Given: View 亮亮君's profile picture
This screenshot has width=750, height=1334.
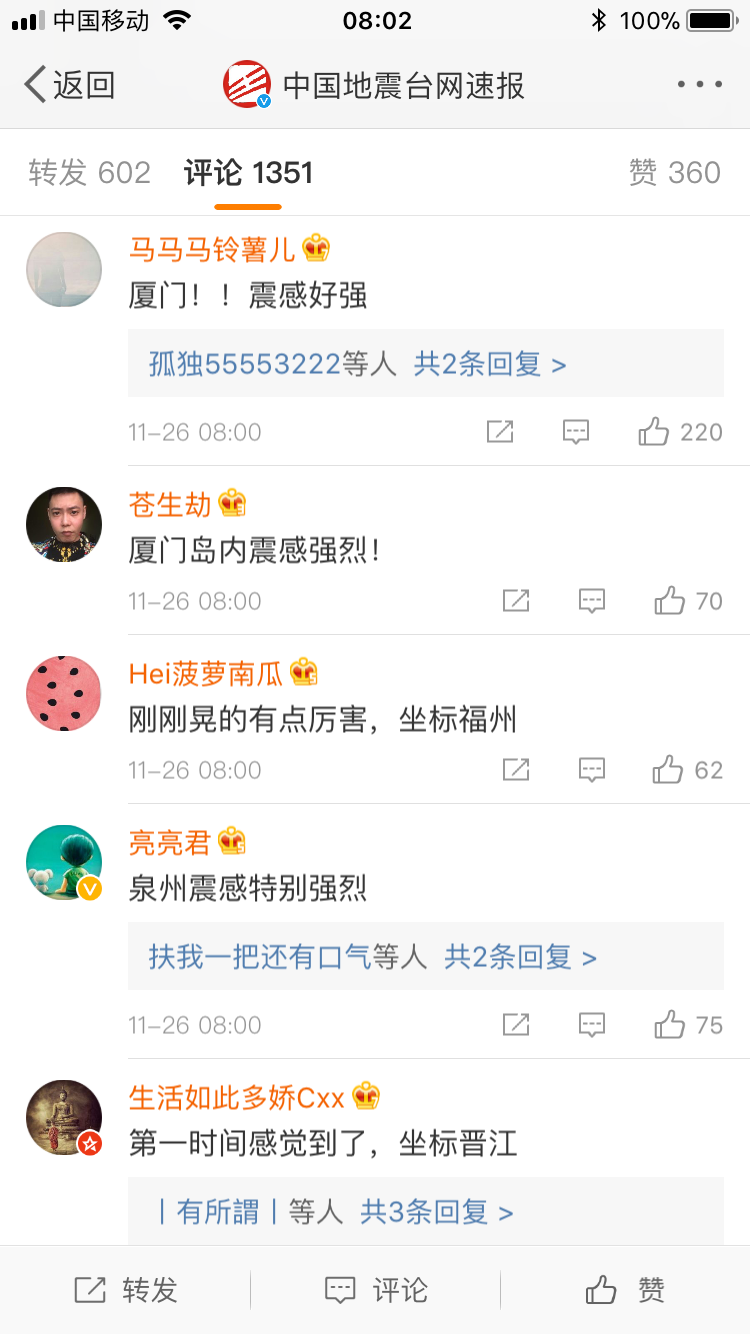Looking at the screenshot, I should [64, 862].
